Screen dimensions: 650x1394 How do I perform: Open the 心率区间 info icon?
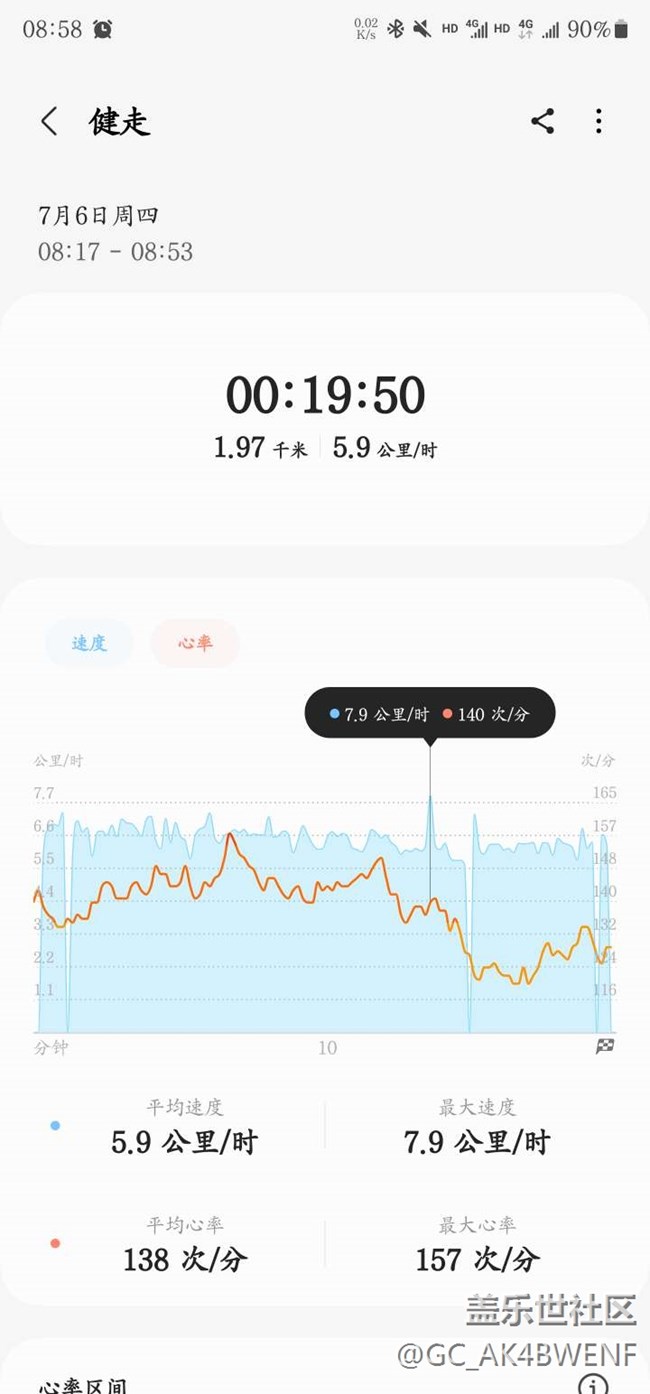coord(592,1384)
